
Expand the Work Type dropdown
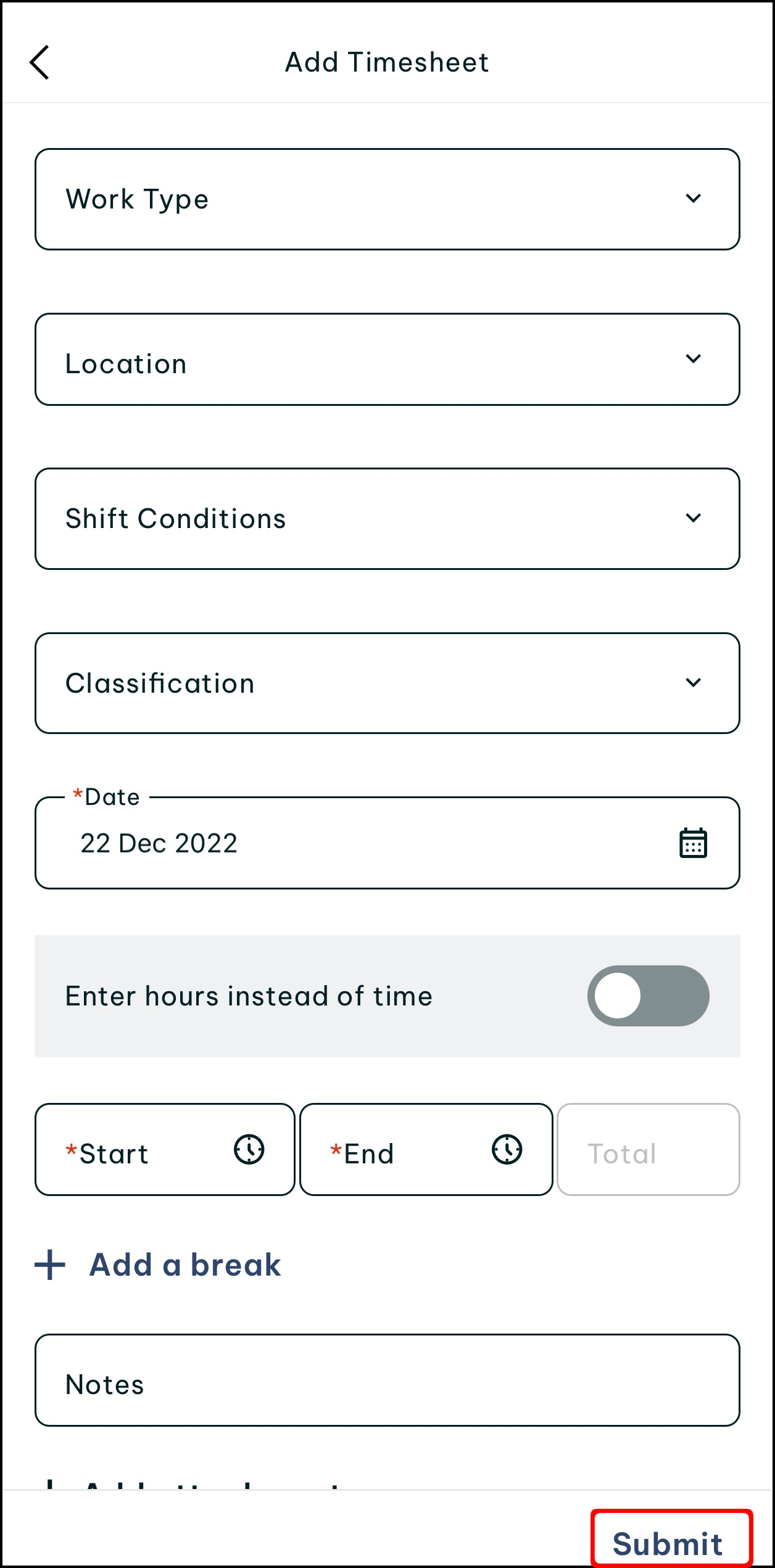click(387, 199)
